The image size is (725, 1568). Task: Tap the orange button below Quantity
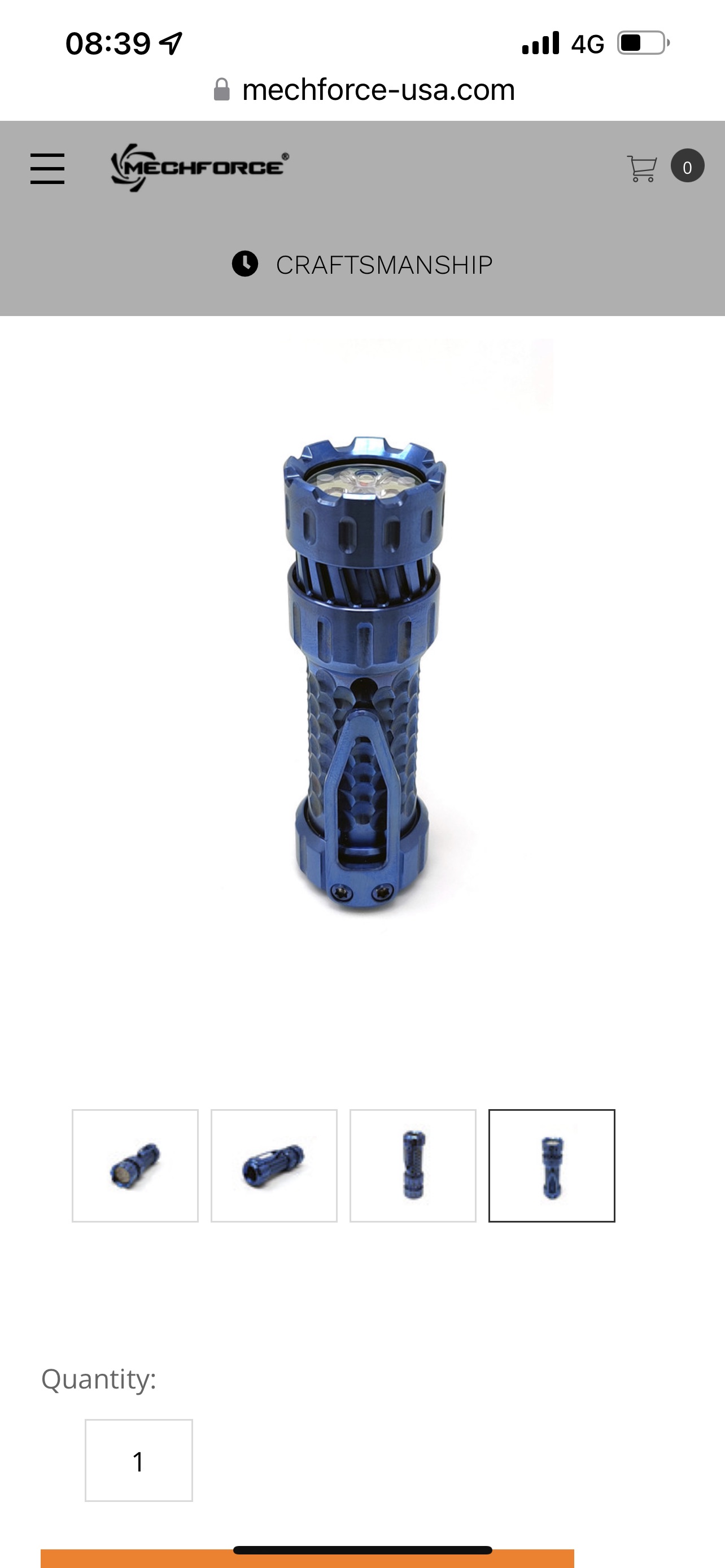(307, 1558)
